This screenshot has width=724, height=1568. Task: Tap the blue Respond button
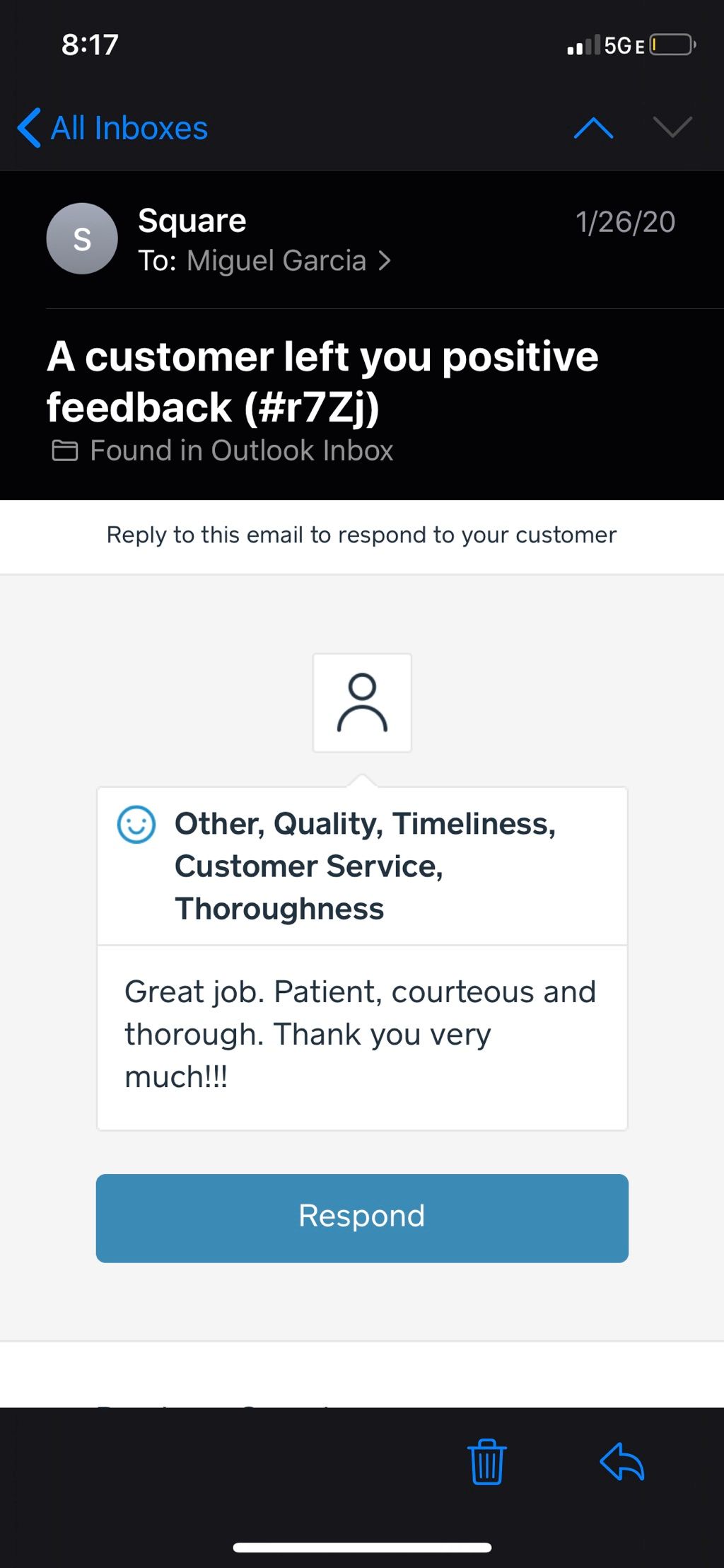click(x=362, y=1217)
